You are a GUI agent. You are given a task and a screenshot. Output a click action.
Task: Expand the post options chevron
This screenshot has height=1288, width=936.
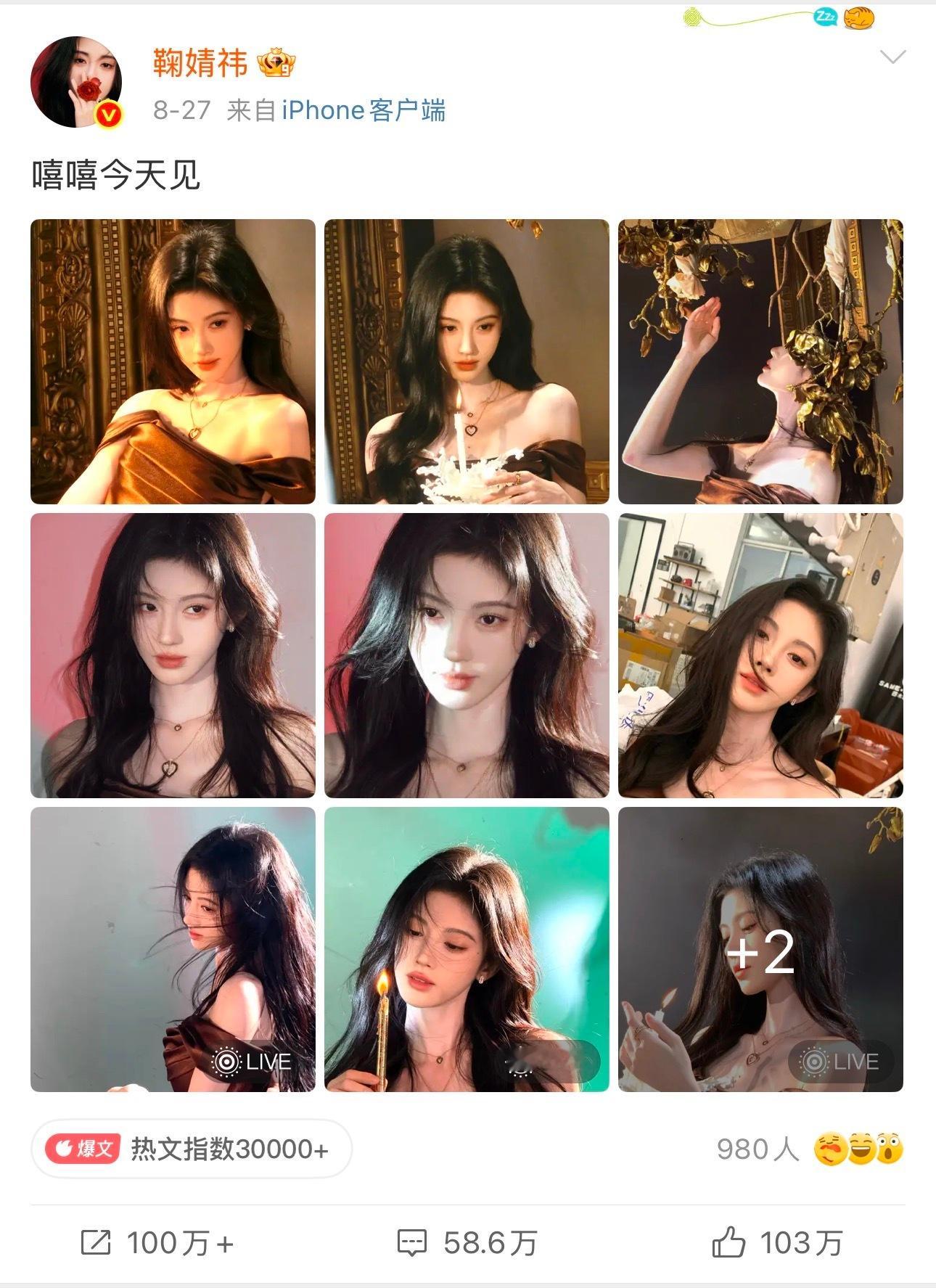[x=892, y=57]
